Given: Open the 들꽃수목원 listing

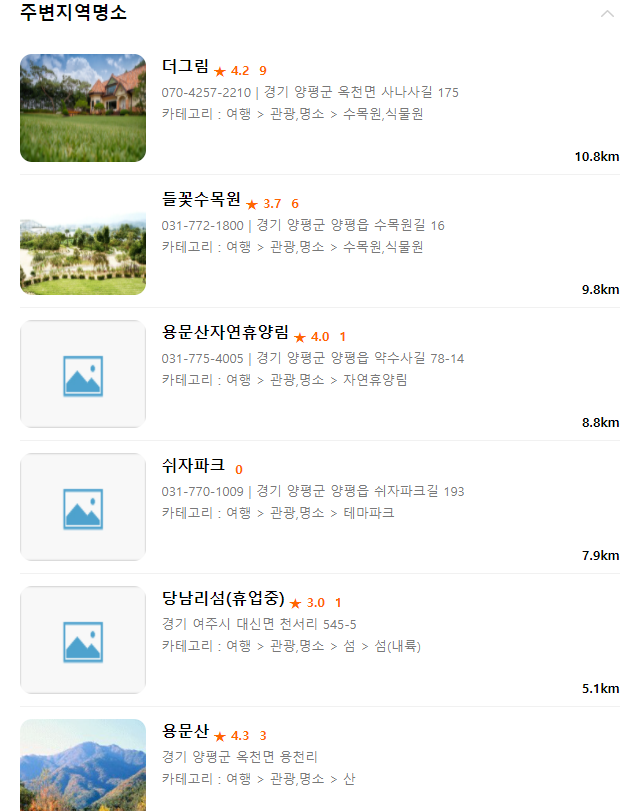Looking at the screenshot, I should tap(201, 199).
